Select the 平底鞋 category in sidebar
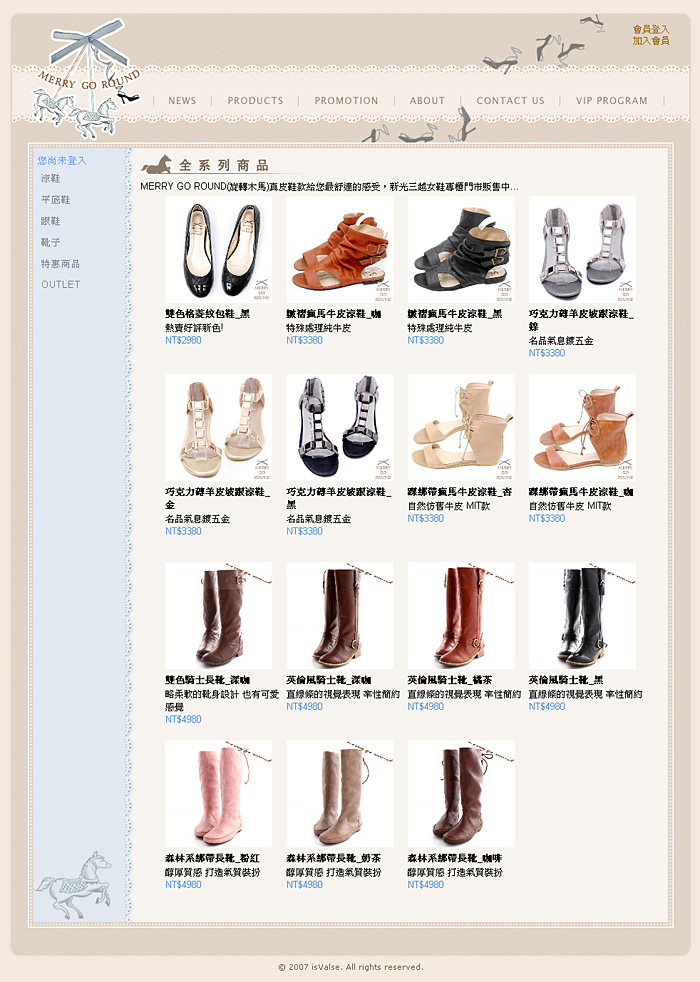Screen dimensions: 700x982 click(x=55, y=200)
